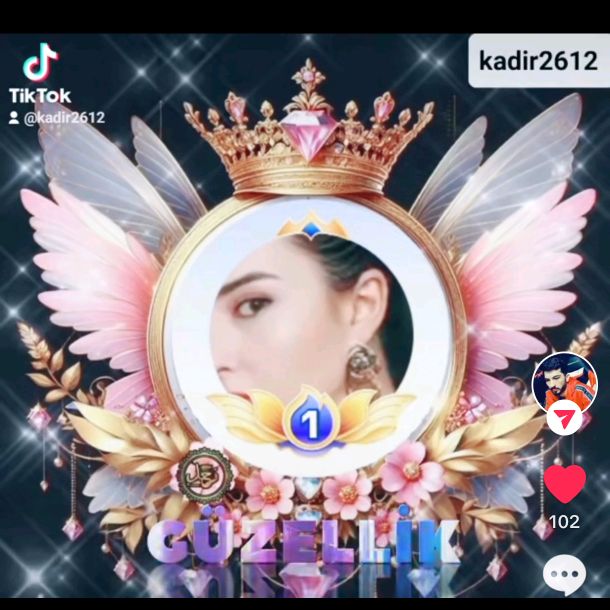The width and height of the screenshot is (610, 610).
Task: Like the video with the heart icon
Action: [565, 483]
